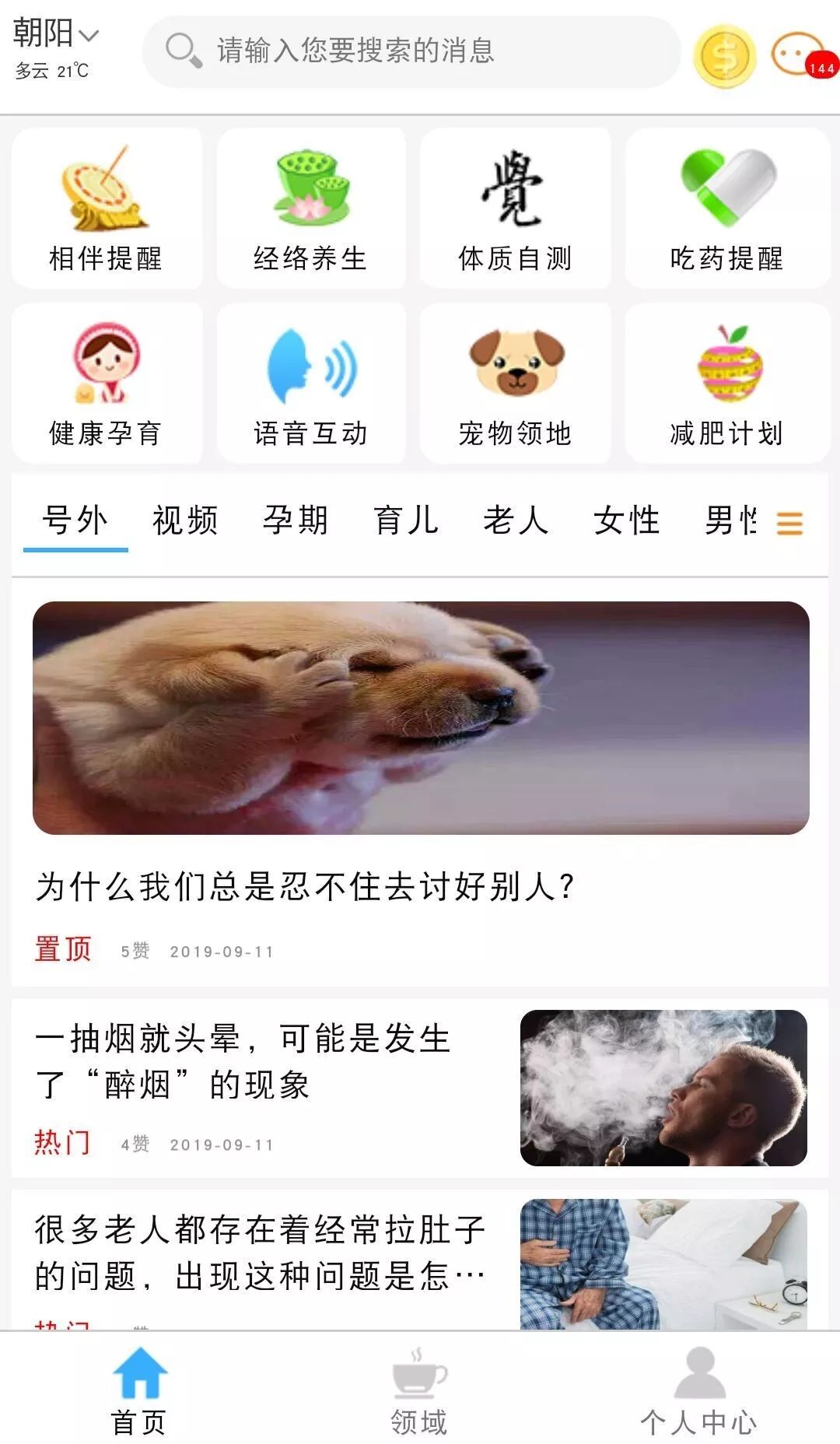The height and width of the screenshot is (1444, 840).
Task: Tap the search message input field
Action: (411, 51)
